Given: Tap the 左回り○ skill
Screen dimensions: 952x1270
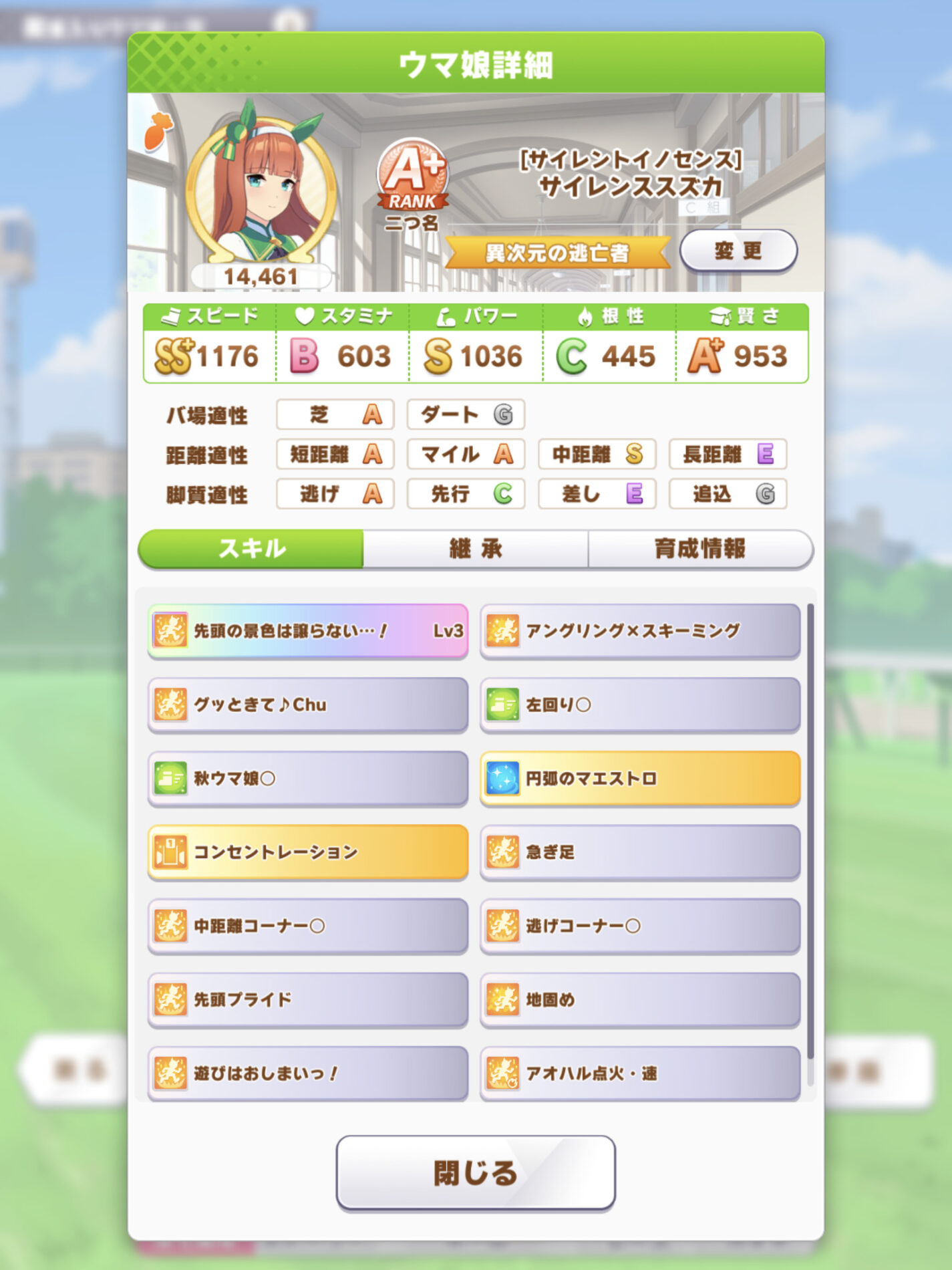Looking at the screenshot, I should 639,705.
